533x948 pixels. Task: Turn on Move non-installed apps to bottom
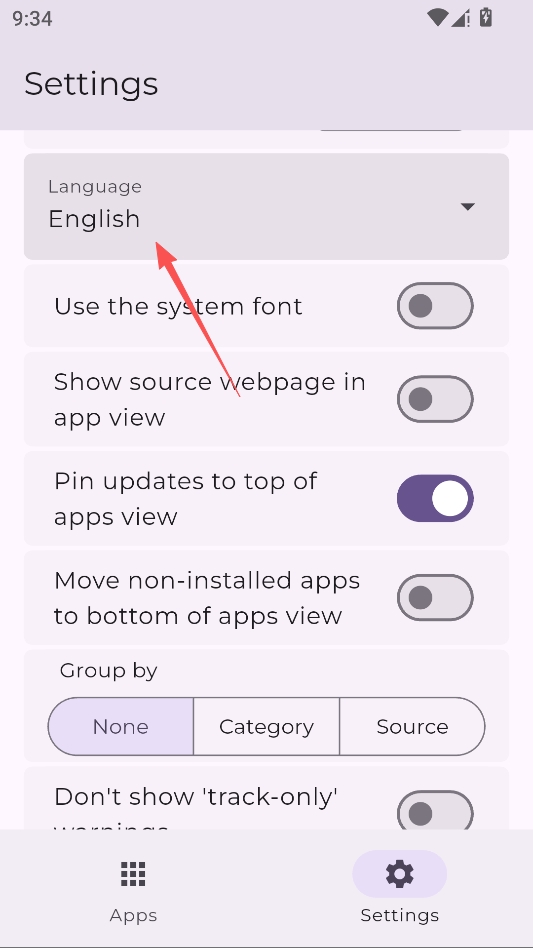coord(434,597)
